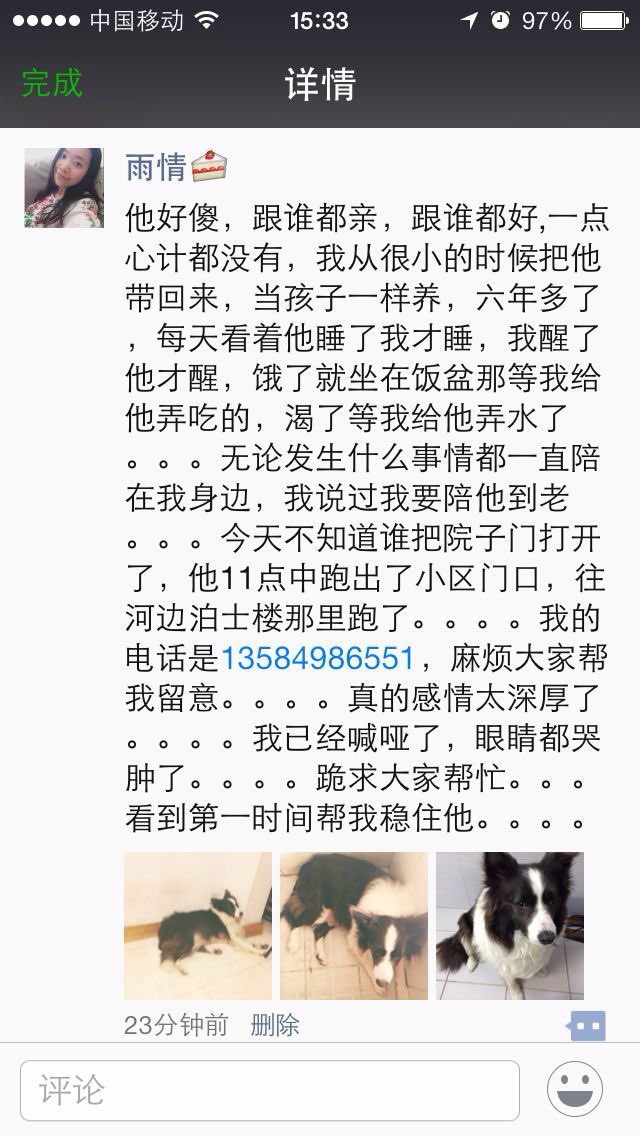The image size is (640, 1136).
Task: Call the phone number 13584986551
Action: point(317,659)
